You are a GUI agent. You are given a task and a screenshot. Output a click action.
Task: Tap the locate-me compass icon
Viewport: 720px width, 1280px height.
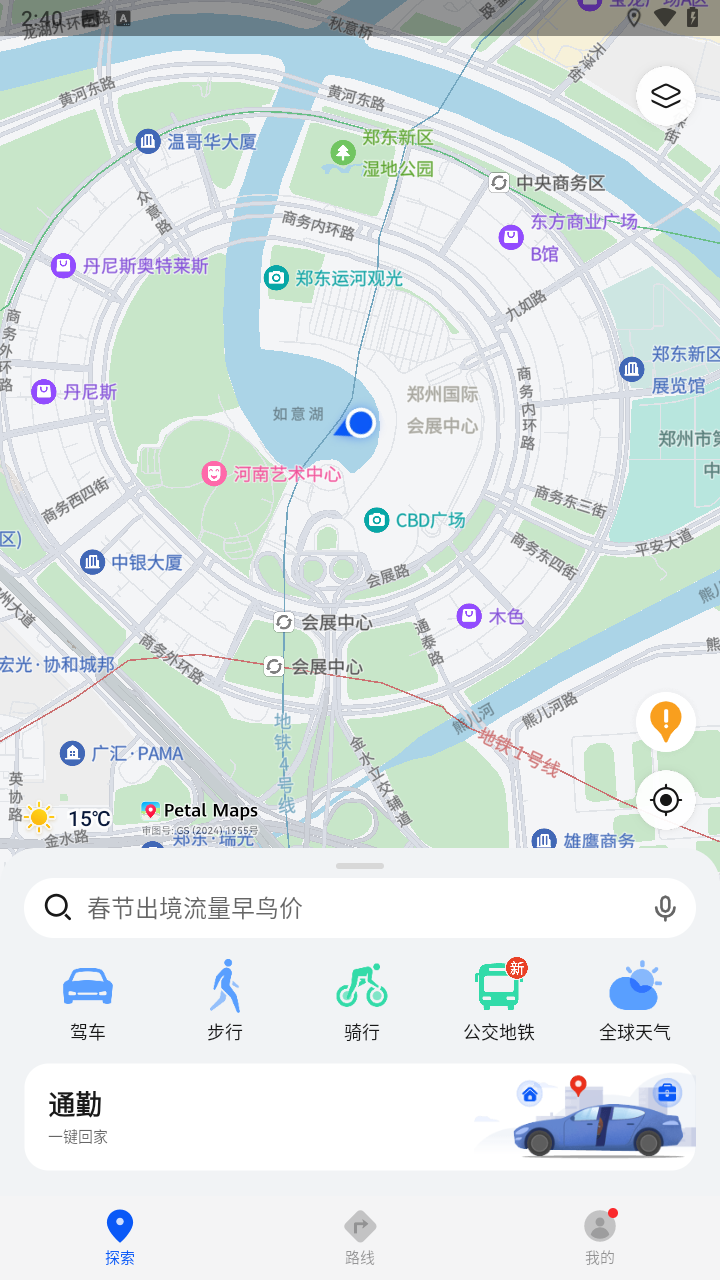666,800
